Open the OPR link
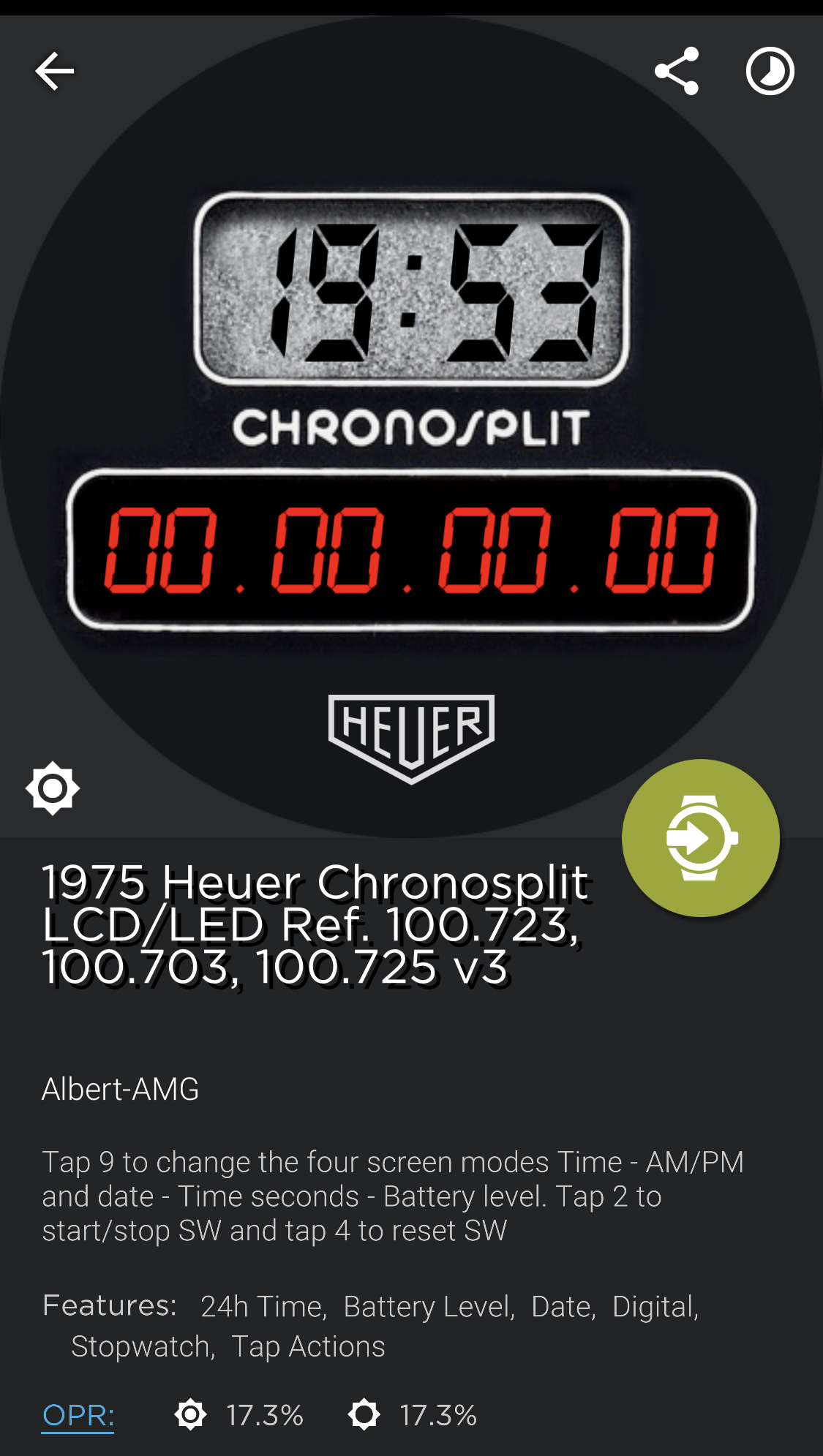The height and width of the screenshot is (1456, 823). [78, 1415]
